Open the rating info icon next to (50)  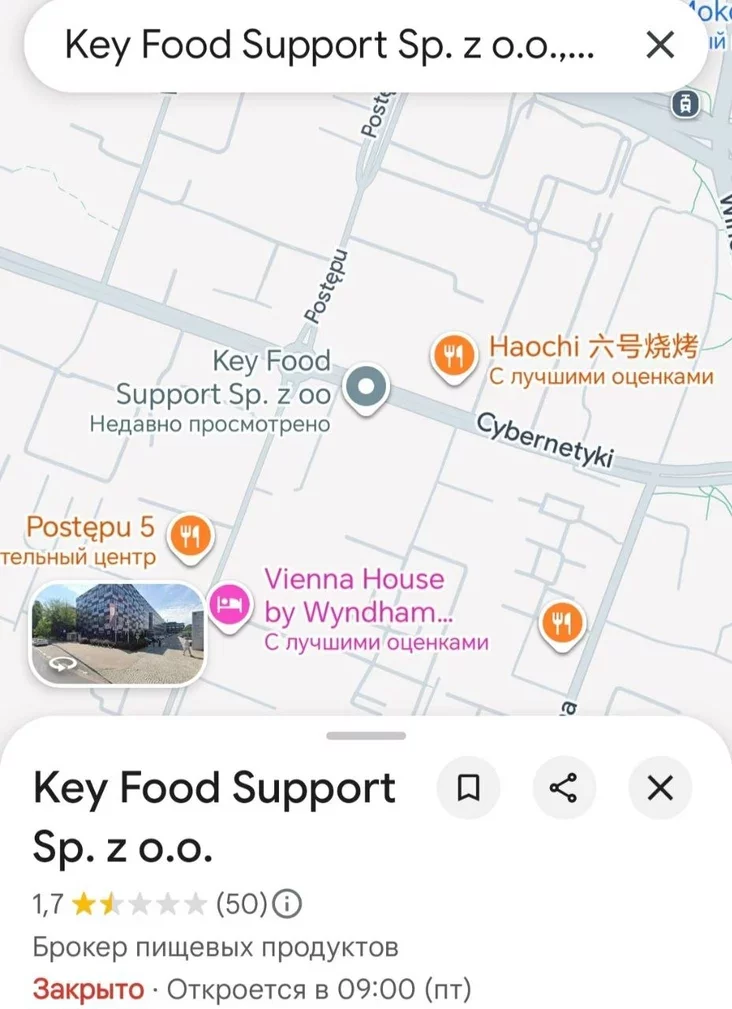(287, 904)
